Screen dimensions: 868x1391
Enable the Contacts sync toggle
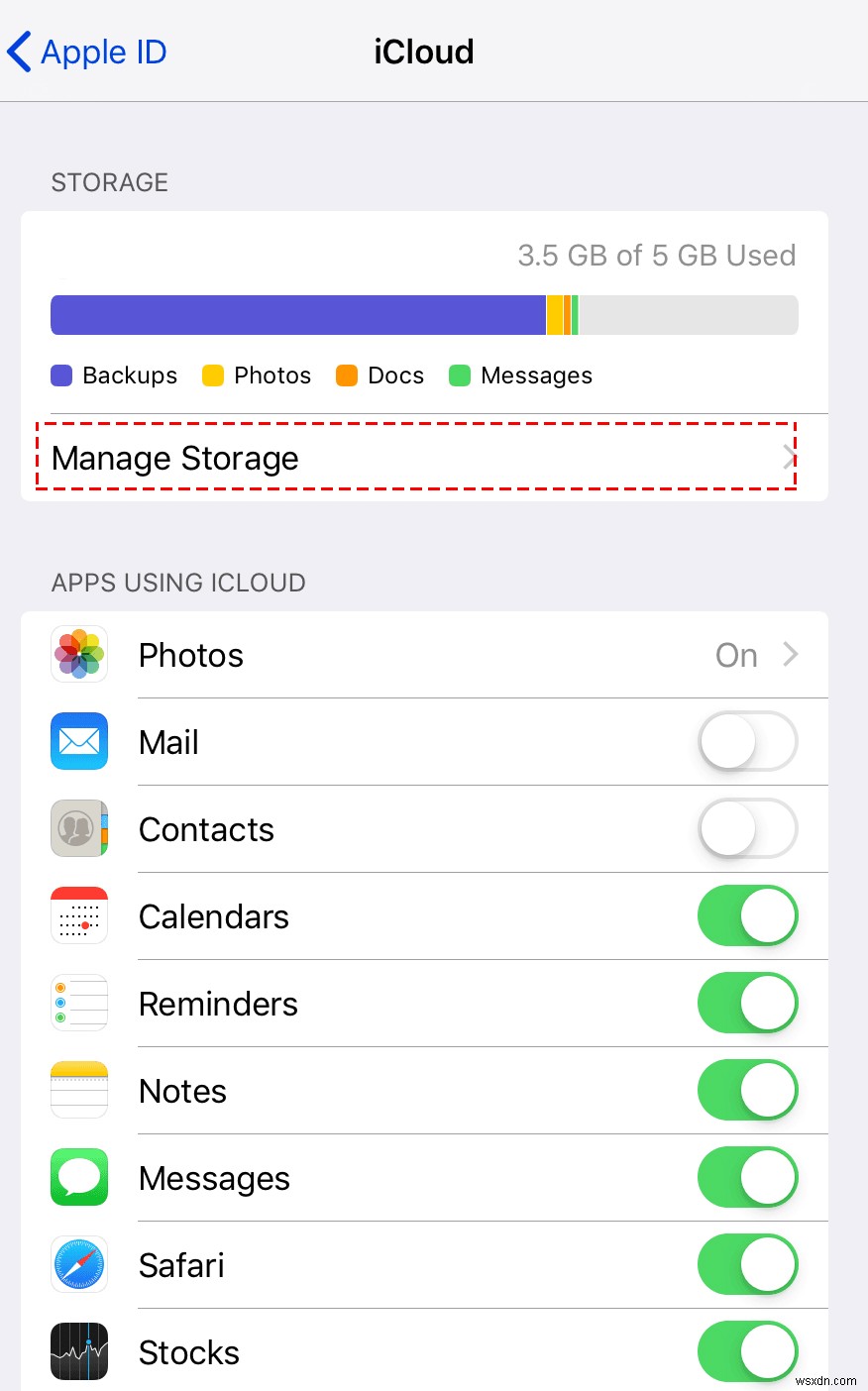point(747,828)
